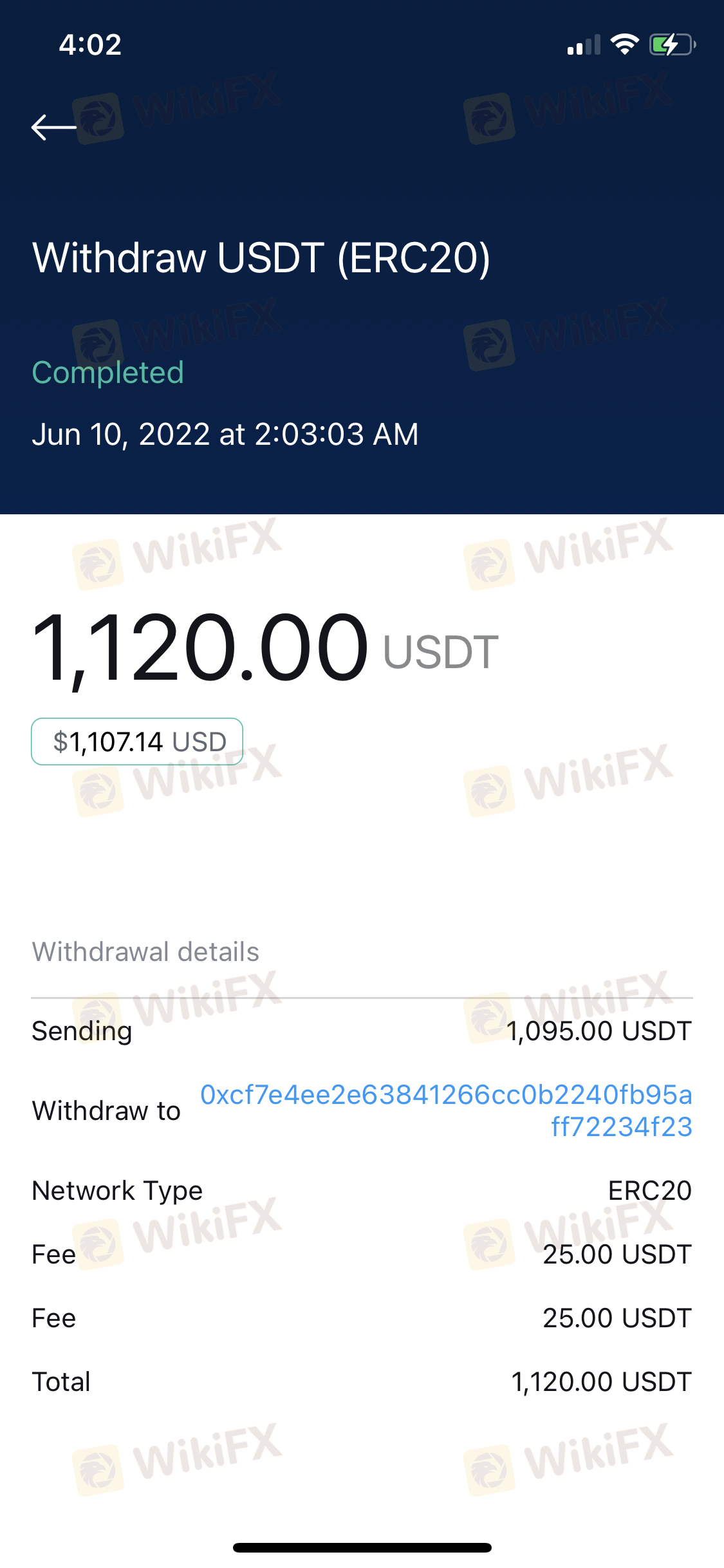The height and width of the screenshot is (1568, 724).
Task: Go back using the arrow icon
Action: tap(54, 127)
